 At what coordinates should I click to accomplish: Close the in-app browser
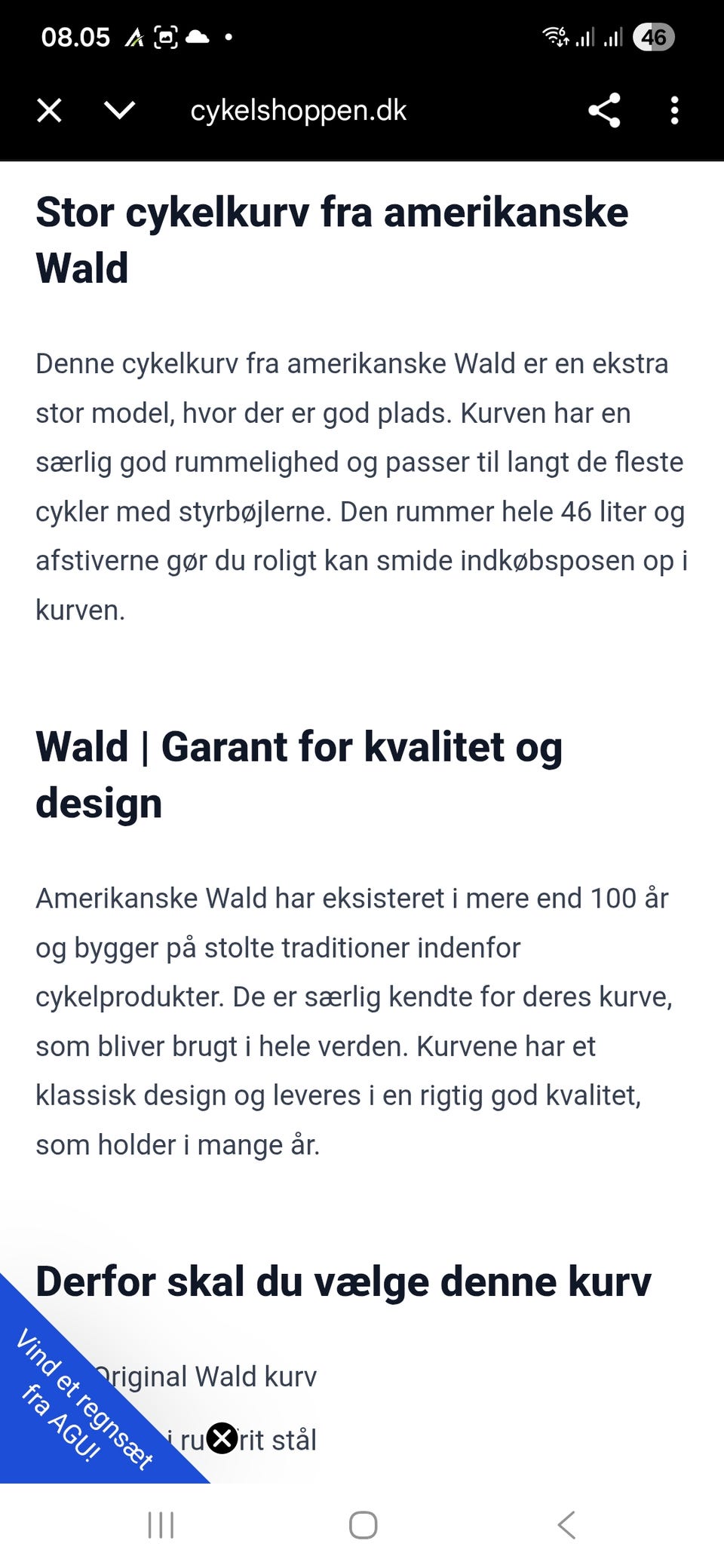point(48,110)
